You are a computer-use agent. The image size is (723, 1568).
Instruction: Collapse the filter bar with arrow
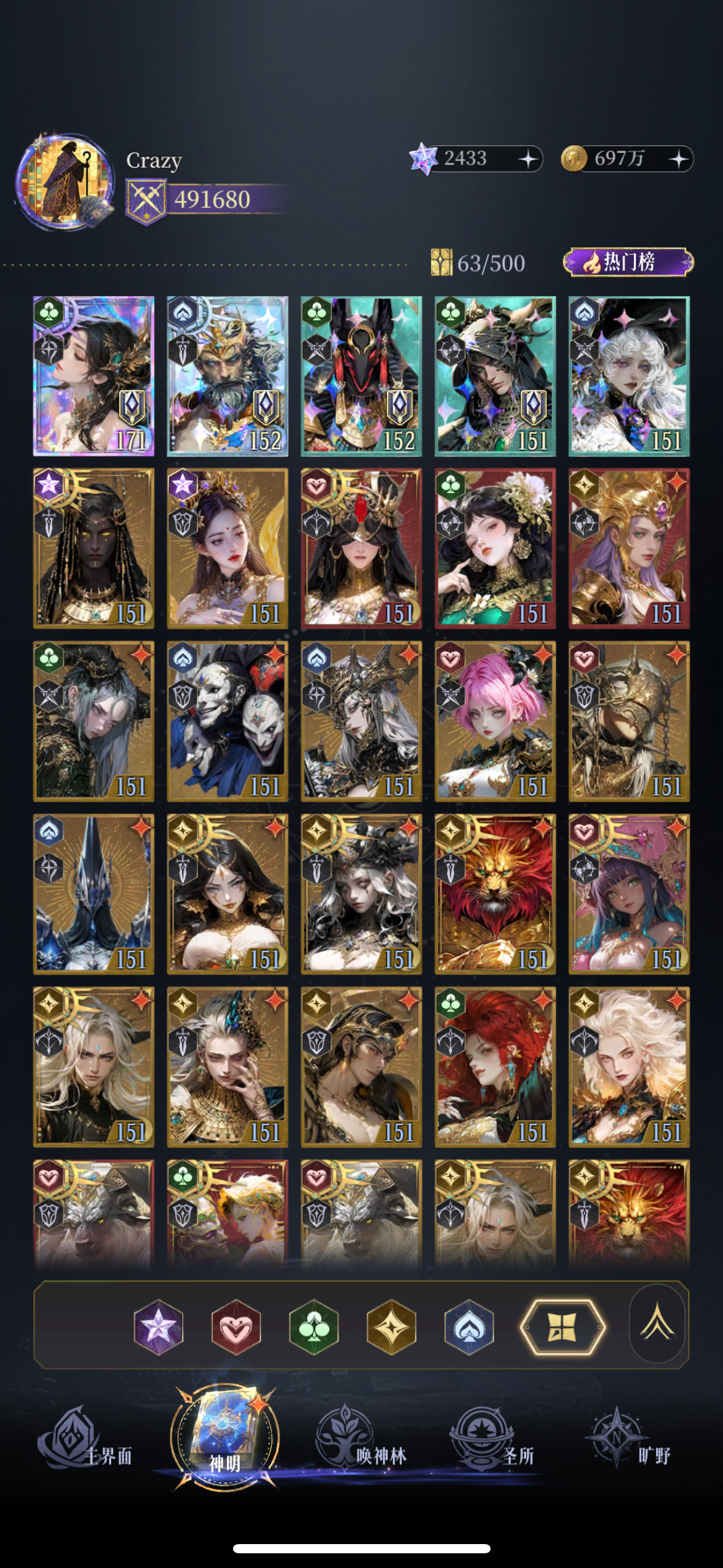click(656, 1323)
